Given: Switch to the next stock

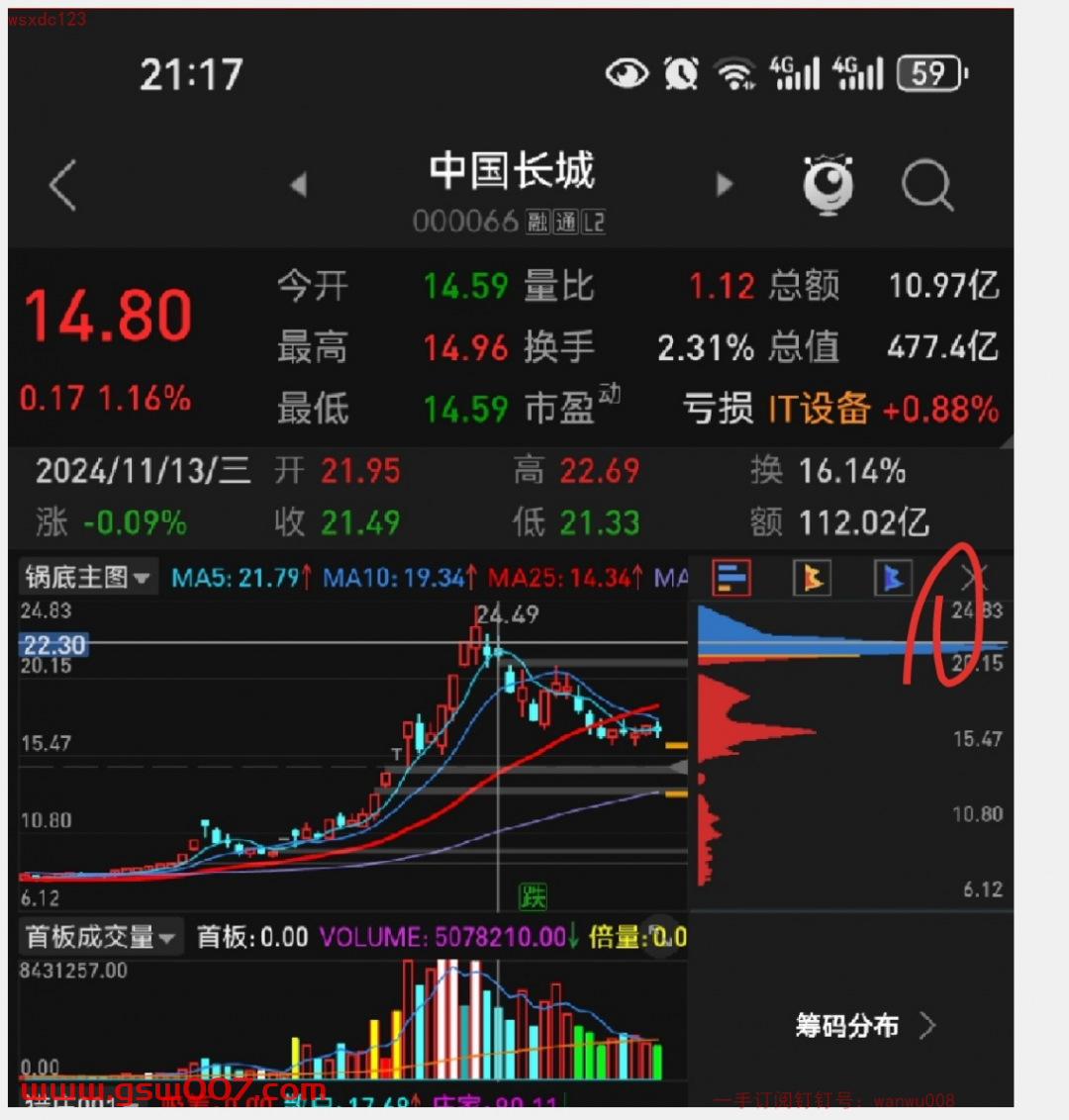Looking at the screenshot, I should pyautogui.click(x=725, y=184).
